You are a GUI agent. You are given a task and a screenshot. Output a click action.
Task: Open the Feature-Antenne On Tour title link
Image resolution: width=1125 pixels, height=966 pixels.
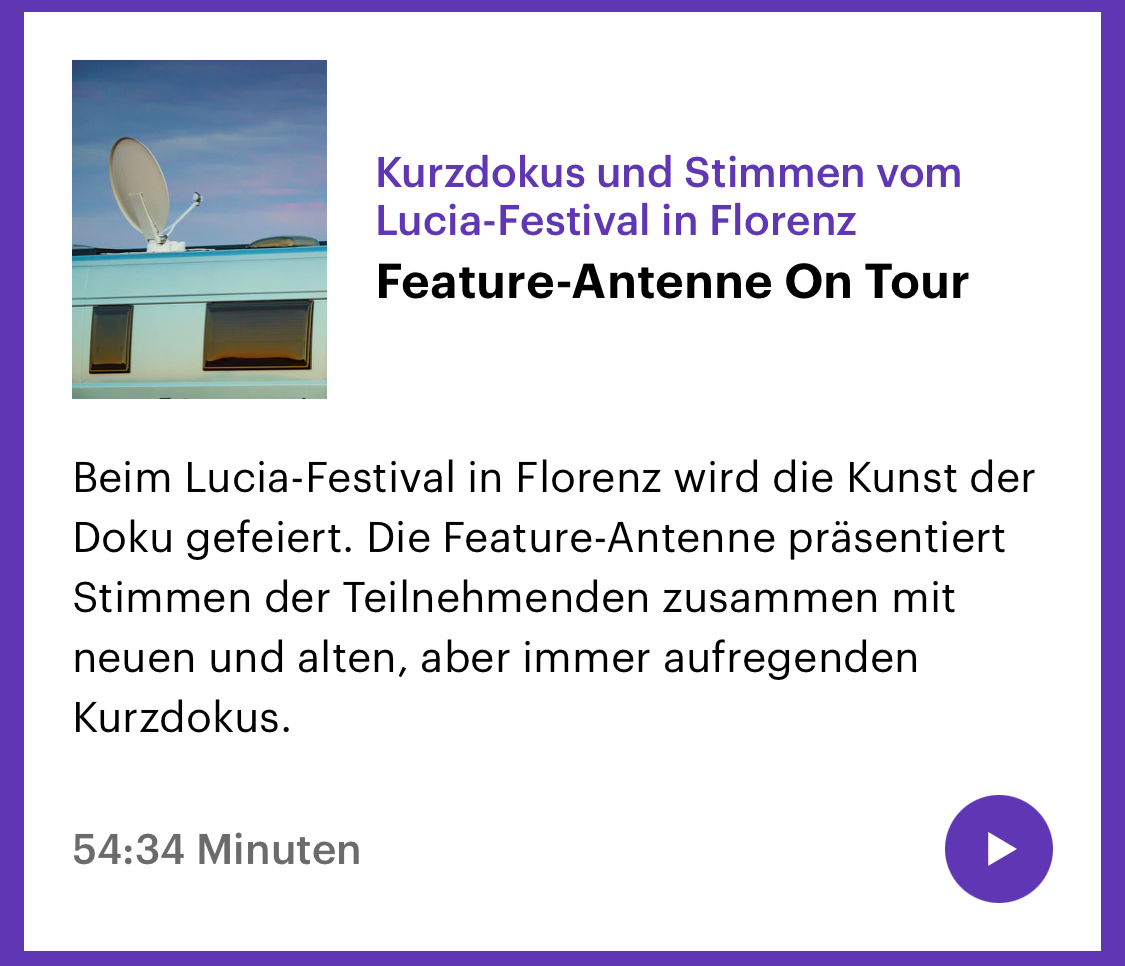coord(671,283)
